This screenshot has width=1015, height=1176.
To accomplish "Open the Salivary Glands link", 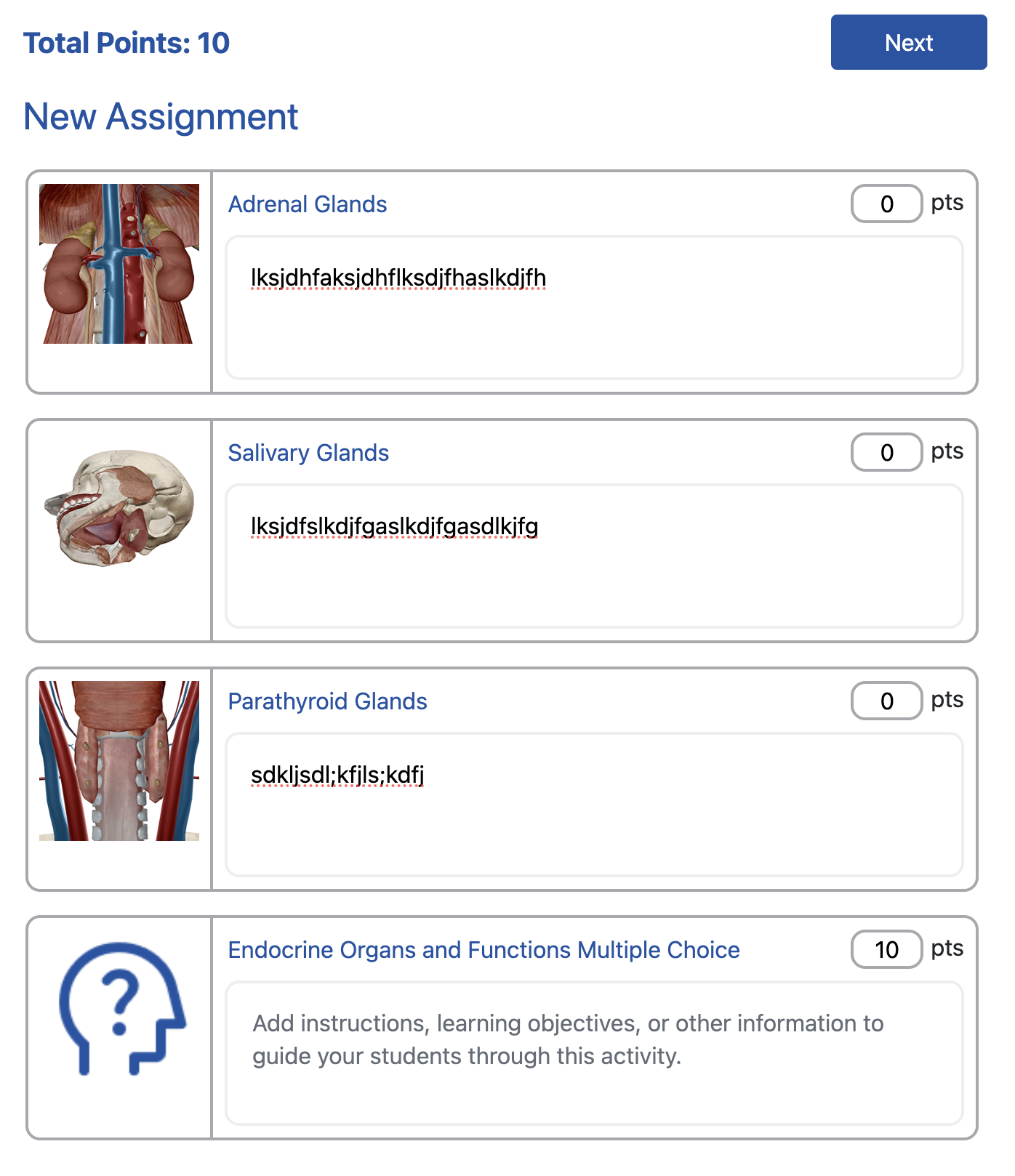I will (308, 453).
